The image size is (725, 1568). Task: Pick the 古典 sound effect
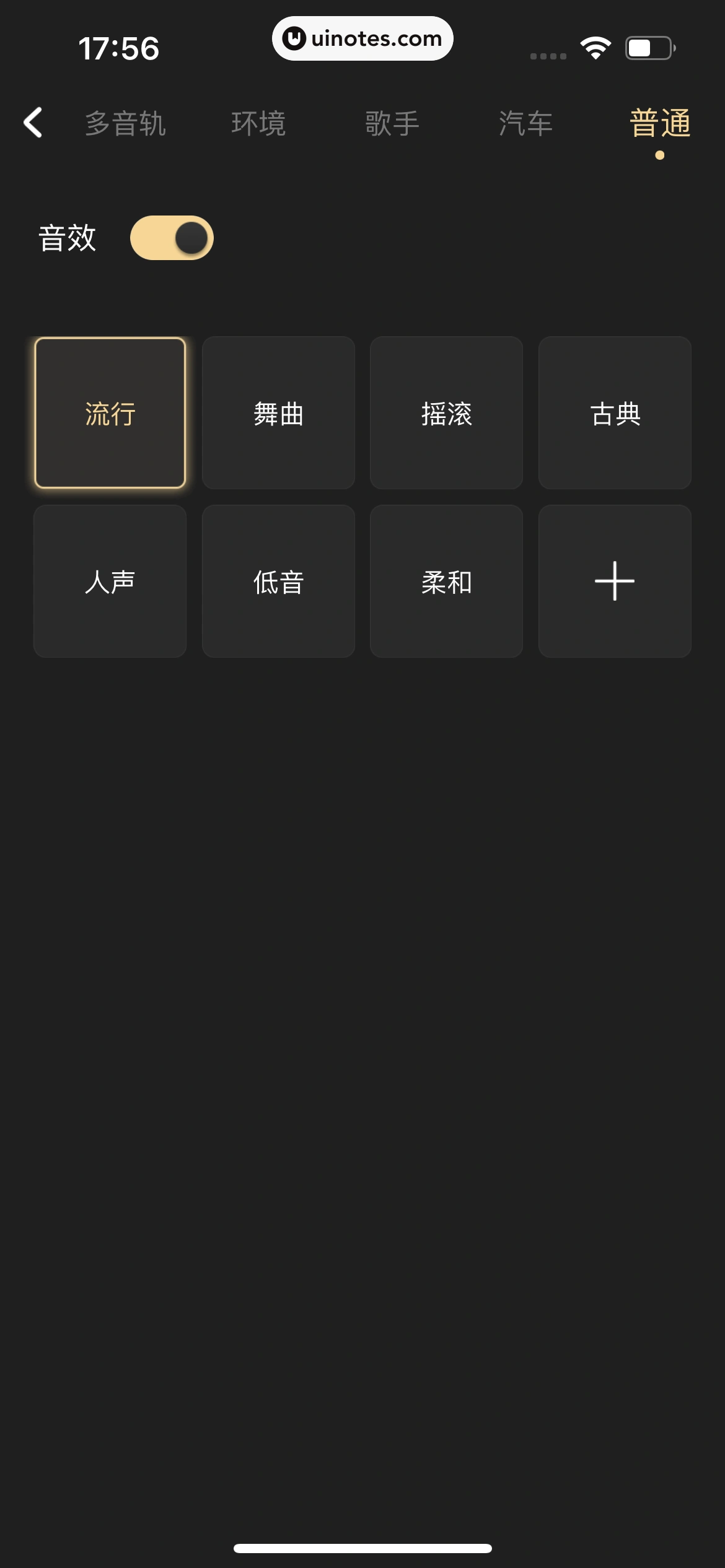tap(615, 413)
